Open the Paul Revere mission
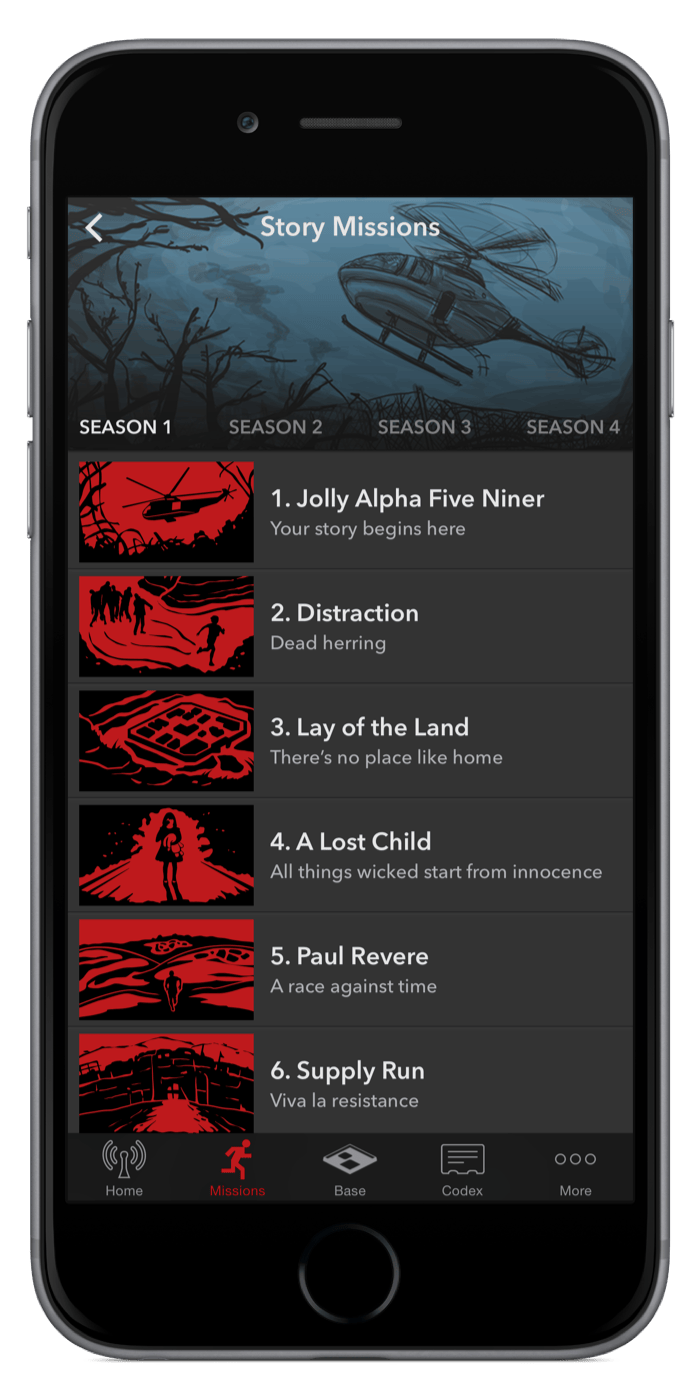Screen dimensions: 700x1400 click(x=350, y=969)
